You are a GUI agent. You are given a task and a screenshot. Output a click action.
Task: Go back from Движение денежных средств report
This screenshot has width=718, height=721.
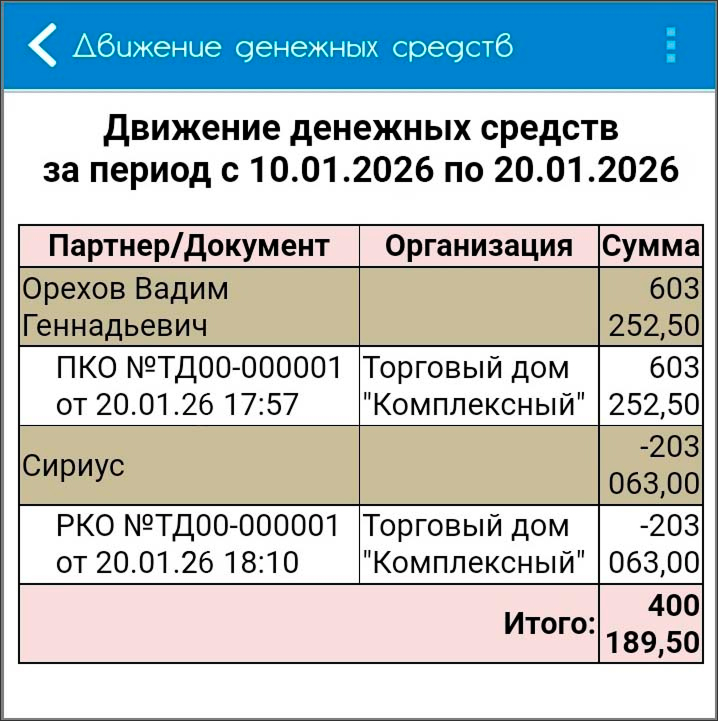(42, 46)
